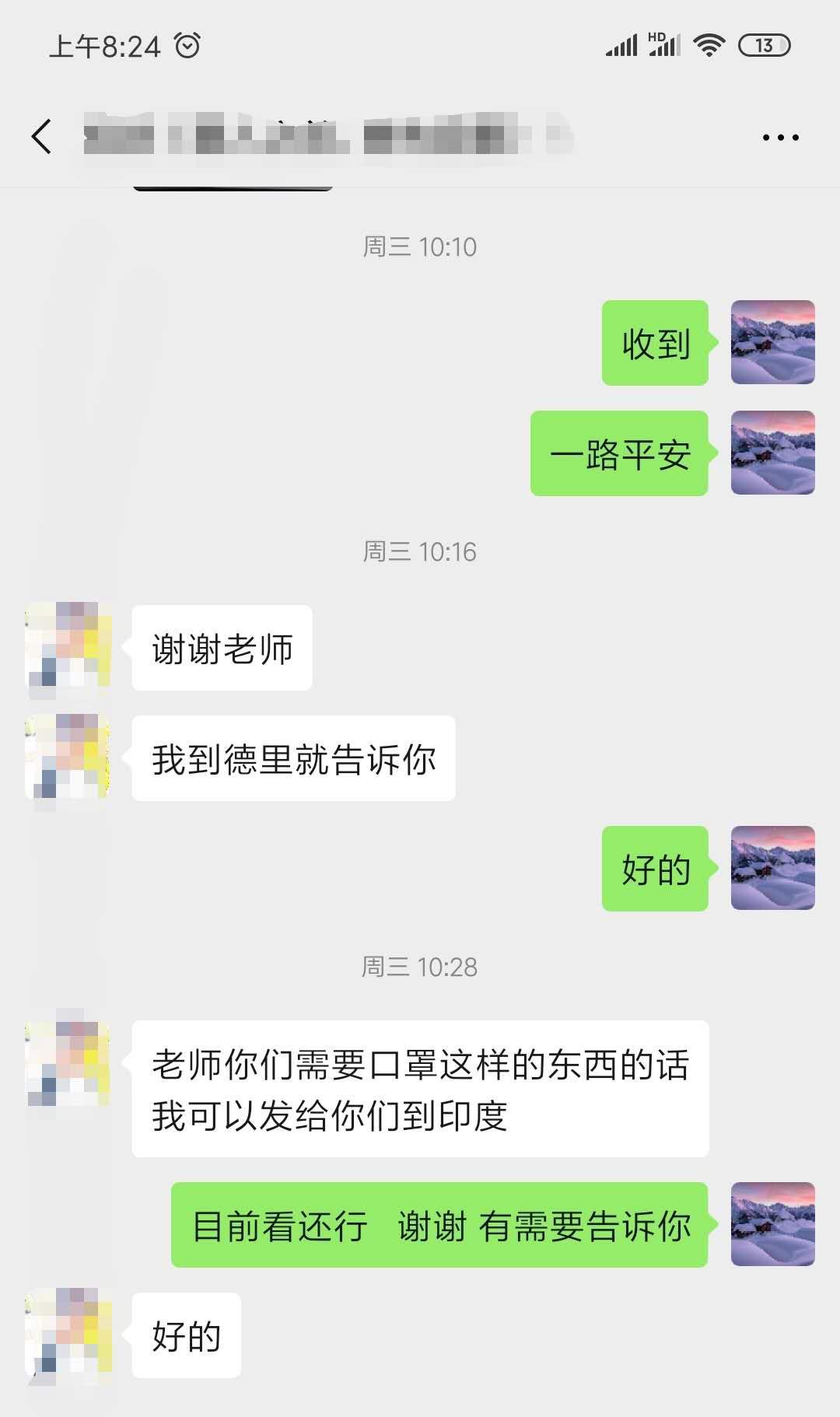Image resolution: width=840 pixels, height=1417 pixels.
Task: Tap the alarm clock icon in status bar
Action: point(187,45)
